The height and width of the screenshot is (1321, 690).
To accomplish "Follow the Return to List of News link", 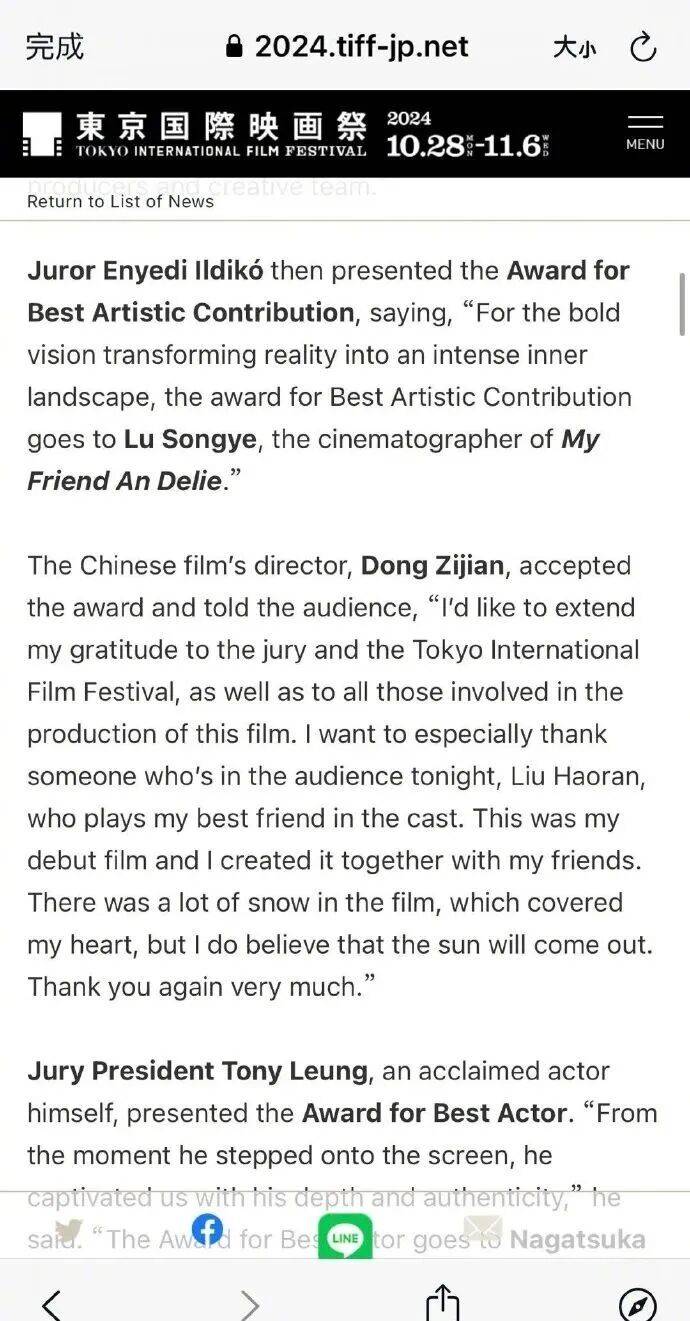I will coord(120,201).
